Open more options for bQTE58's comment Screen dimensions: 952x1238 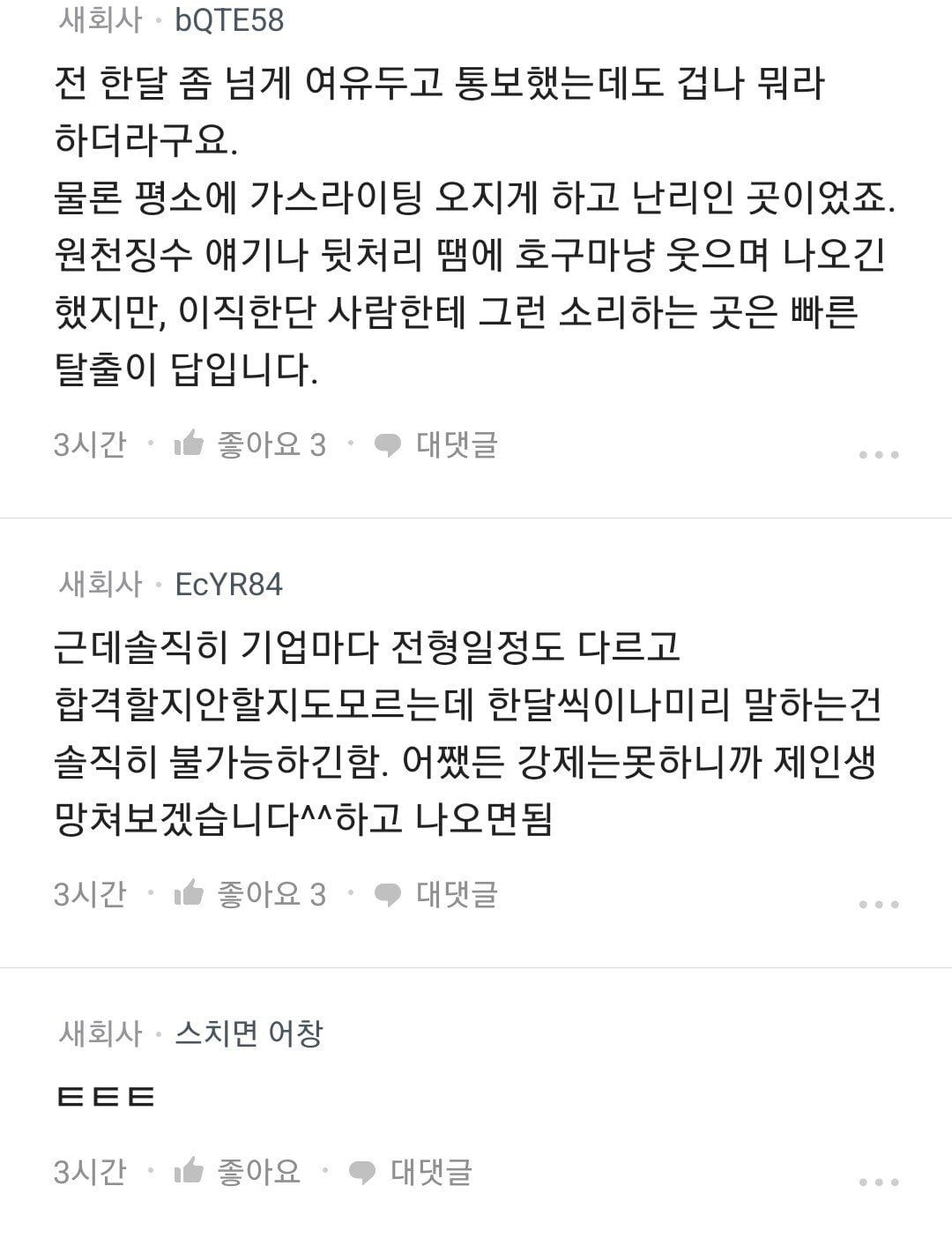879,455
